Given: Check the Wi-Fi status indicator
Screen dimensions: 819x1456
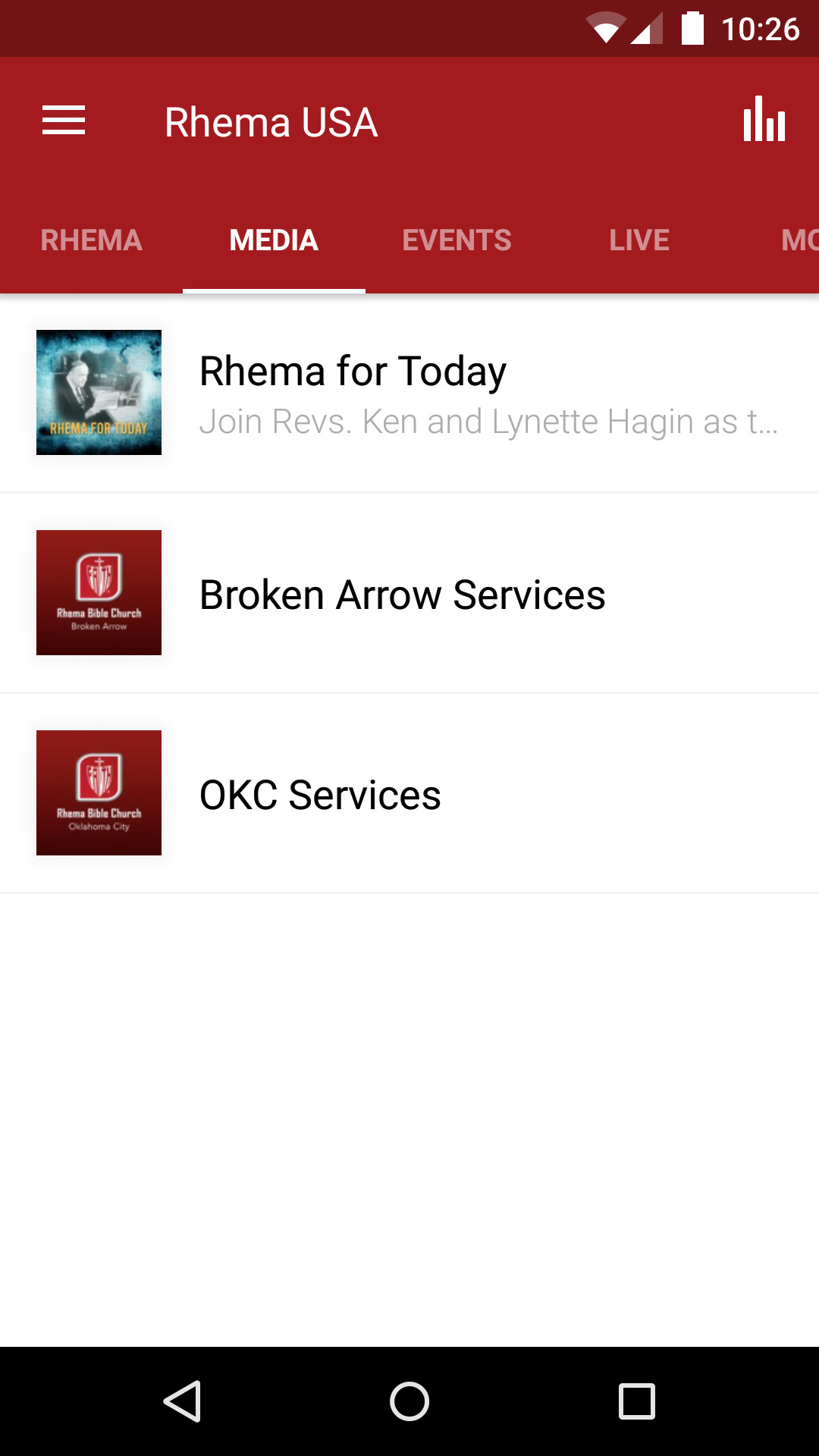Looking at the screenshot, I should click(607, 29).
